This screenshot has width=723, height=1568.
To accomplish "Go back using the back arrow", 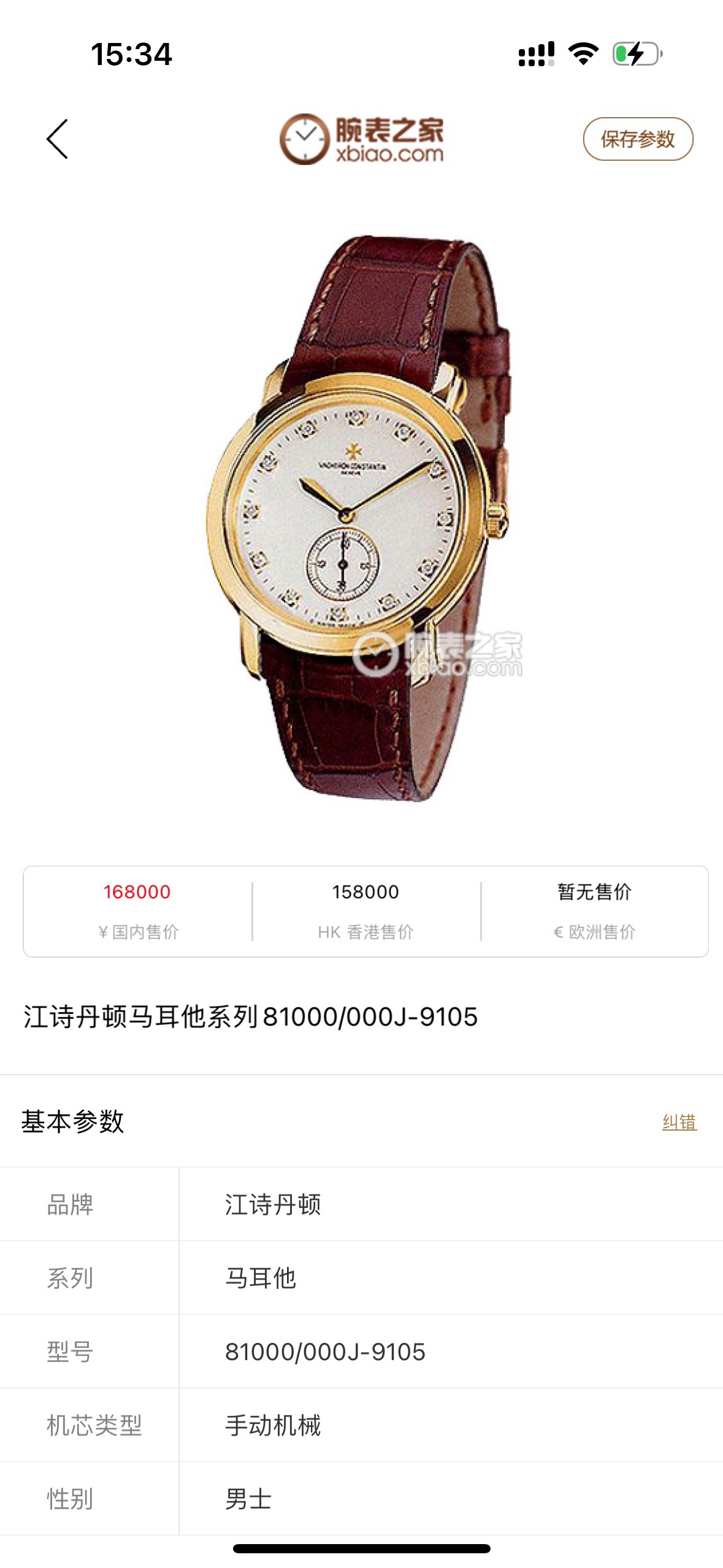I will tap(58, 139).
